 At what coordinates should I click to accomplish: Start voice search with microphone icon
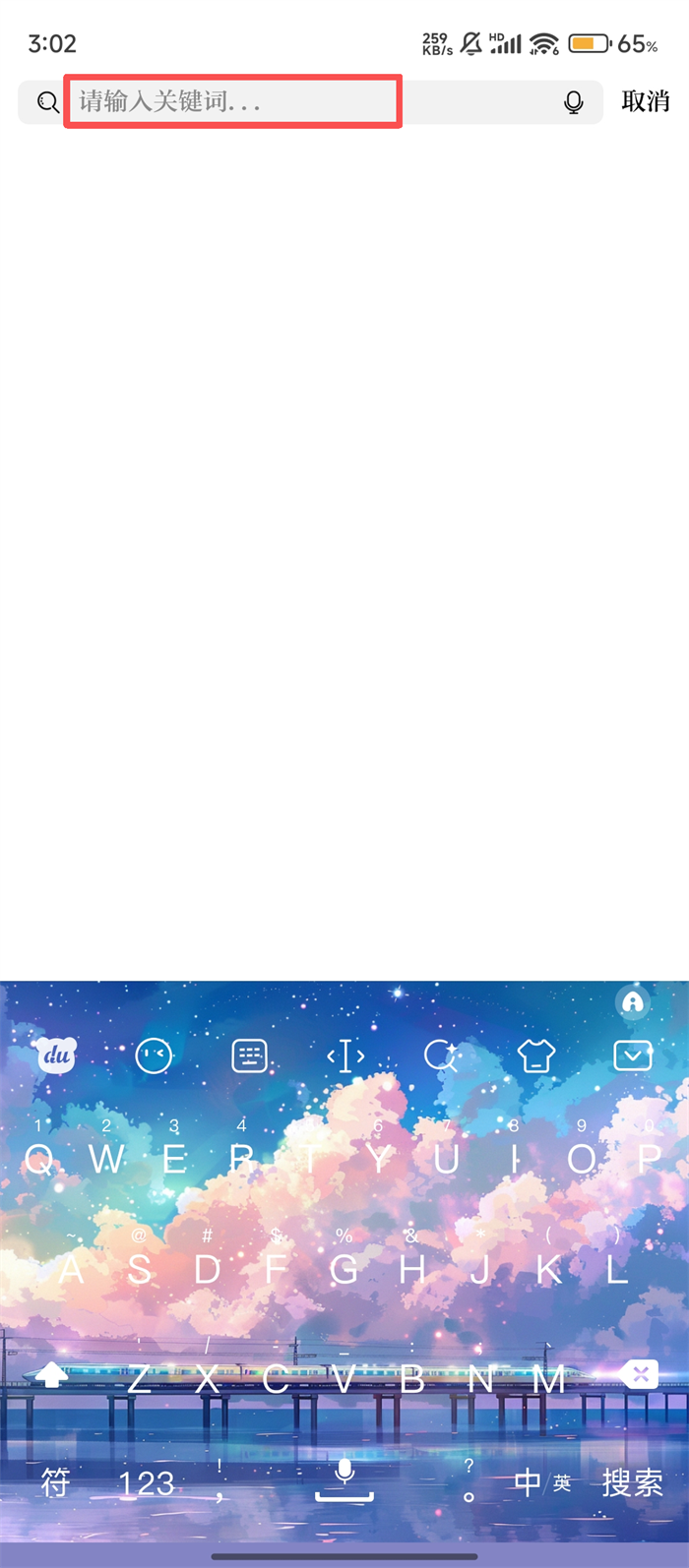point(574,101)
